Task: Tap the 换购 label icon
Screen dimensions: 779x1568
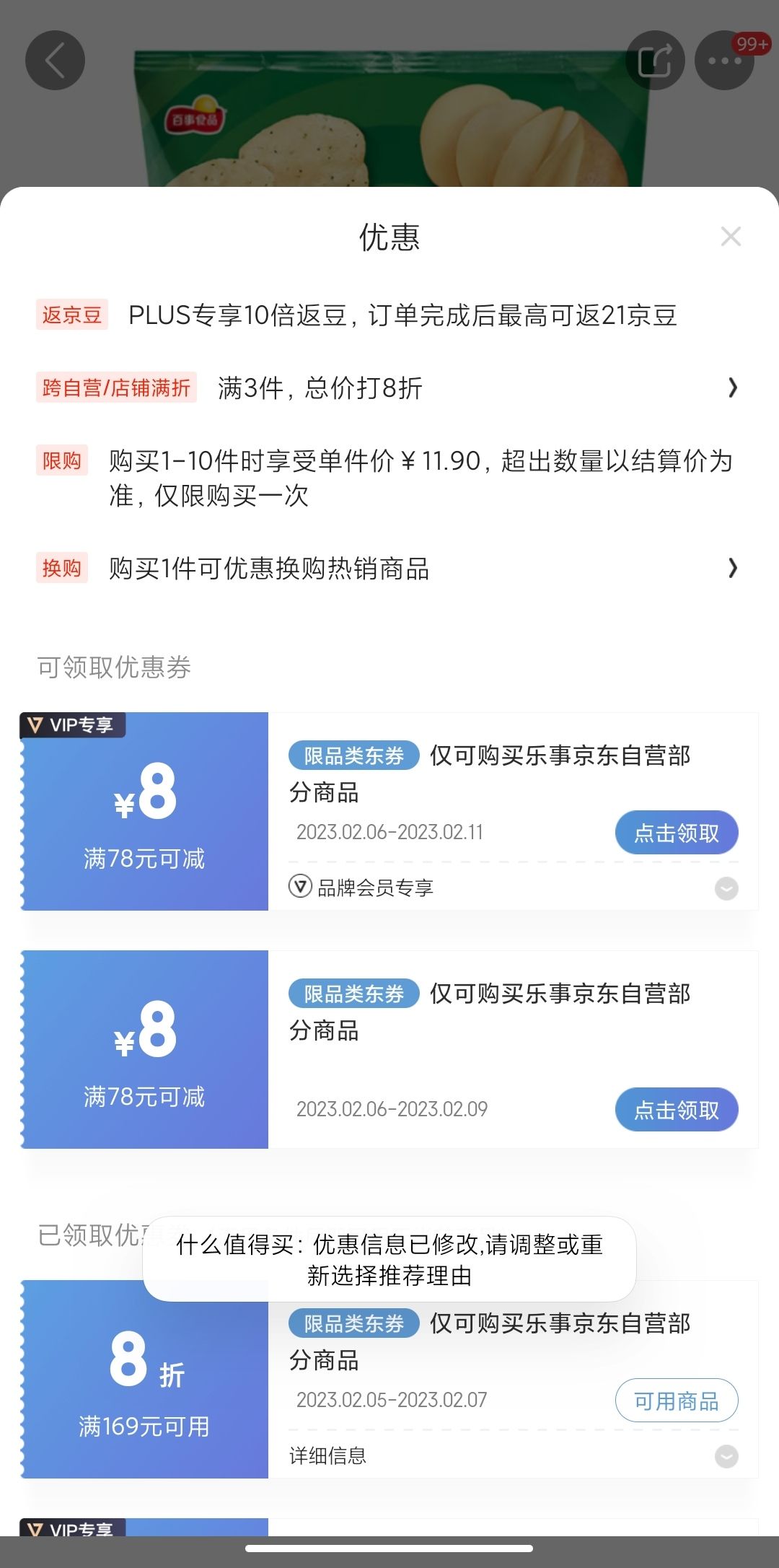Action: (x=61, y=570)
